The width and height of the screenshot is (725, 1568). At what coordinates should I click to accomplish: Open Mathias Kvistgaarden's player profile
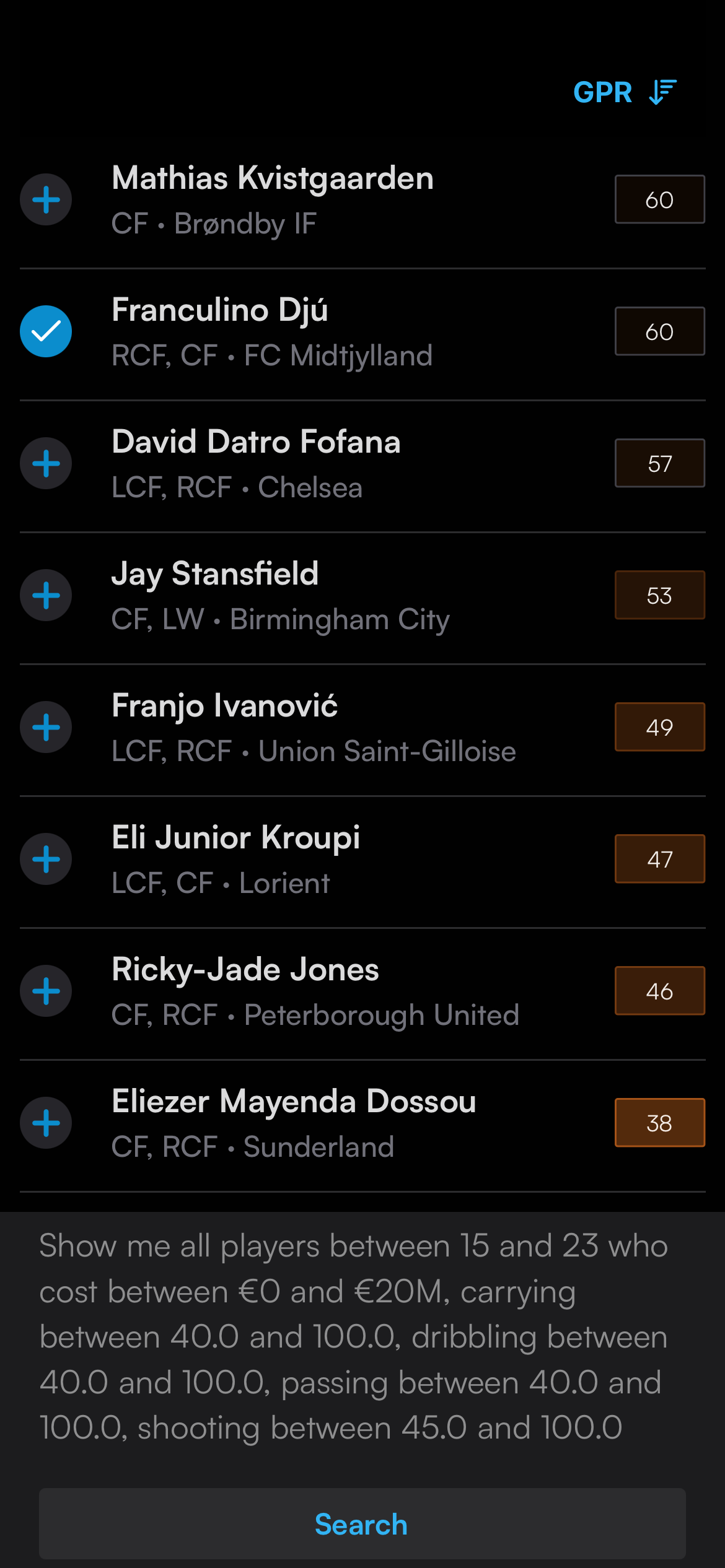click(273, 199)
